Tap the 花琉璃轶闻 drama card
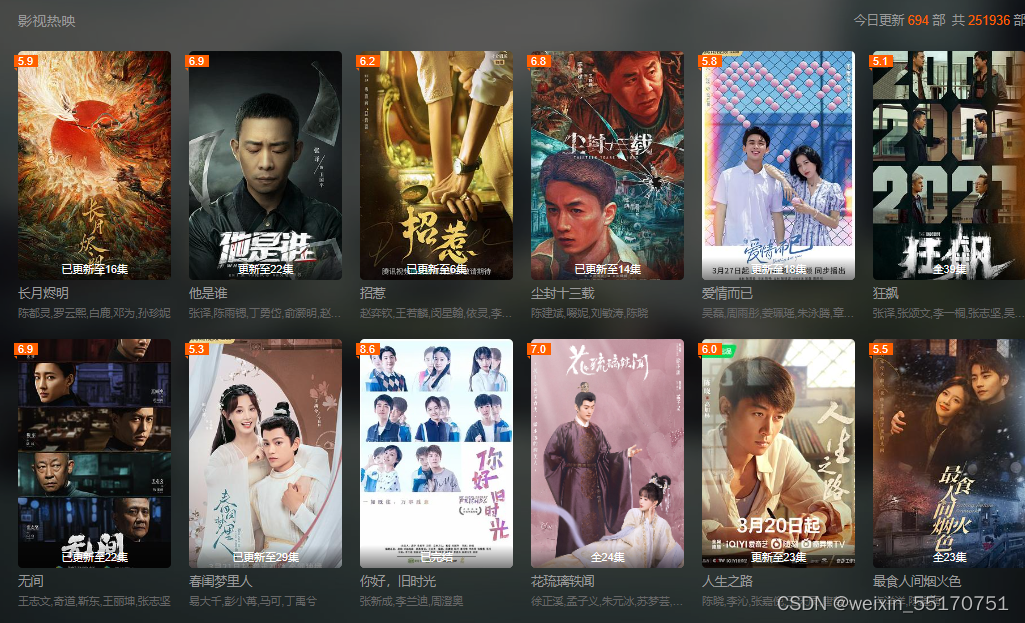This screenshot has width=1025, height=623. click(x=607, y=453)
